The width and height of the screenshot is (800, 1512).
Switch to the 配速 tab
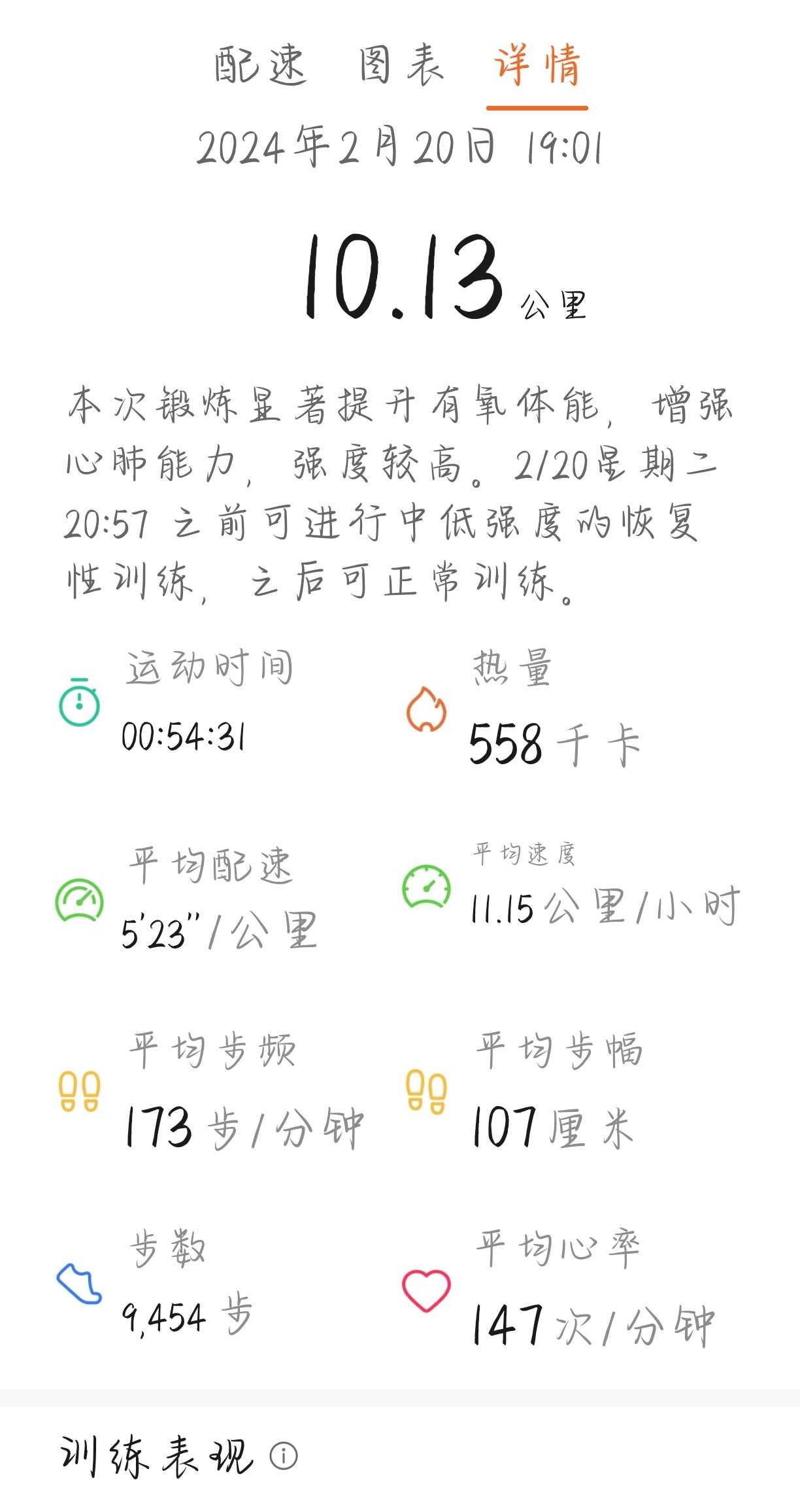pyautogui.click(x=260, y=65)
